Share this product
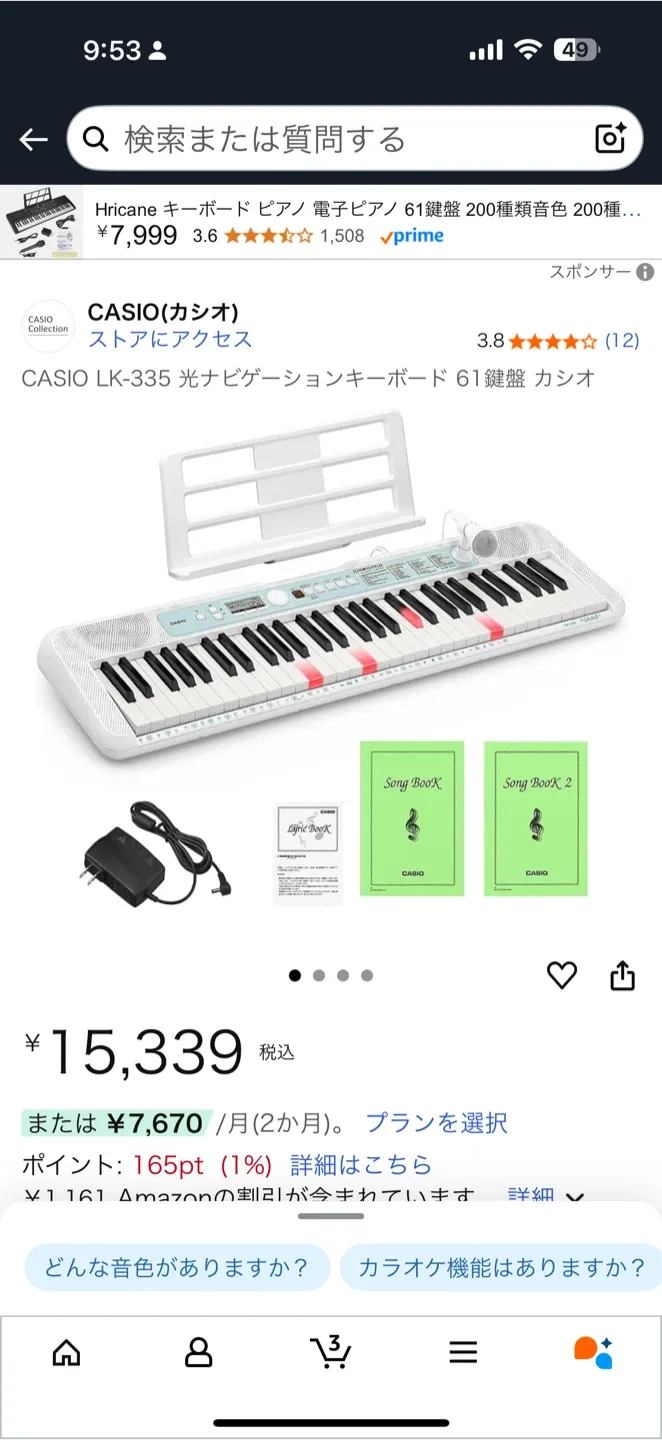The width and height of the screenshot is (662, 1440). pyautogui.click(x=623, y=975)
